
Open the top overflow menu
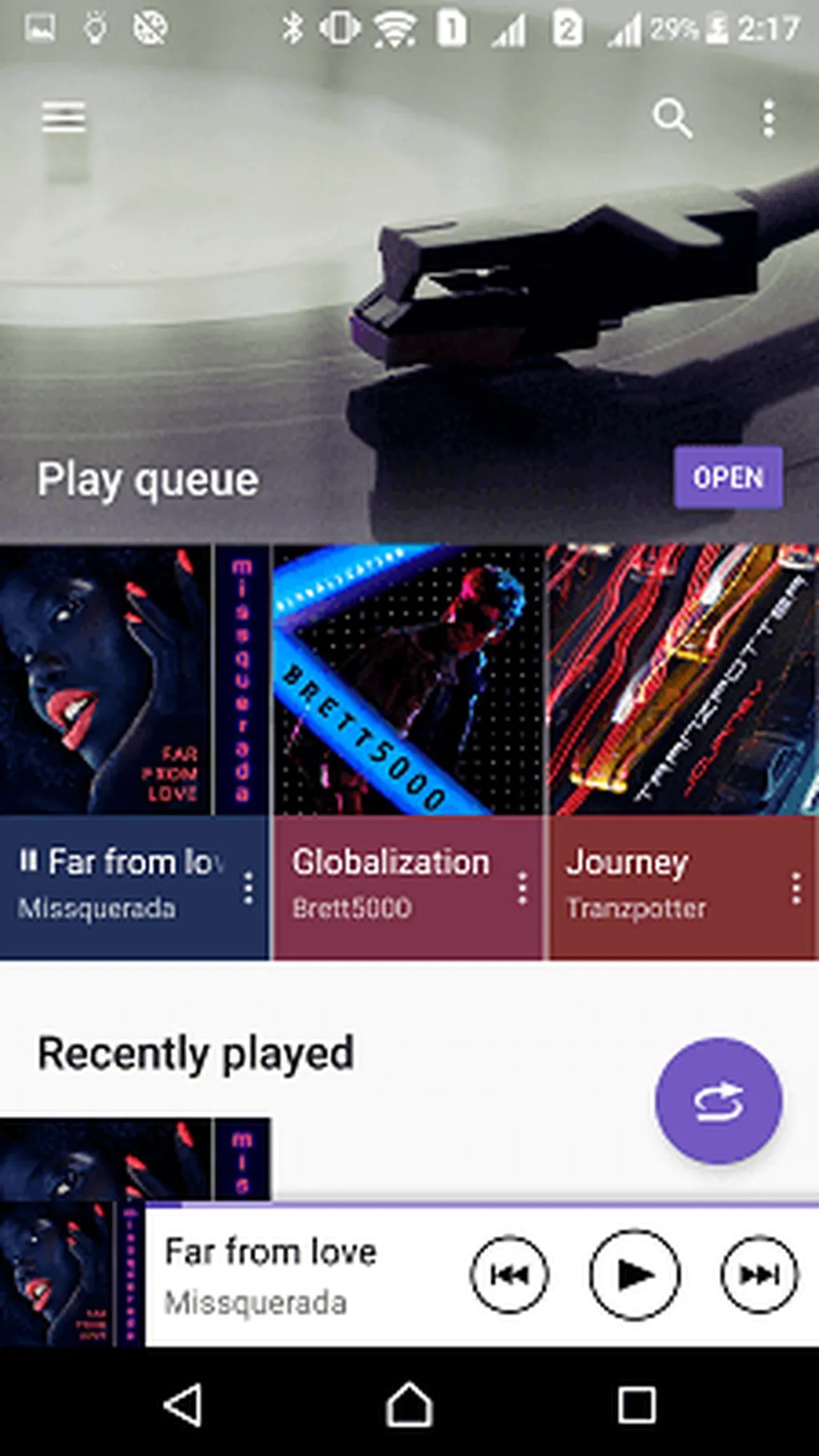click(769, 119)
